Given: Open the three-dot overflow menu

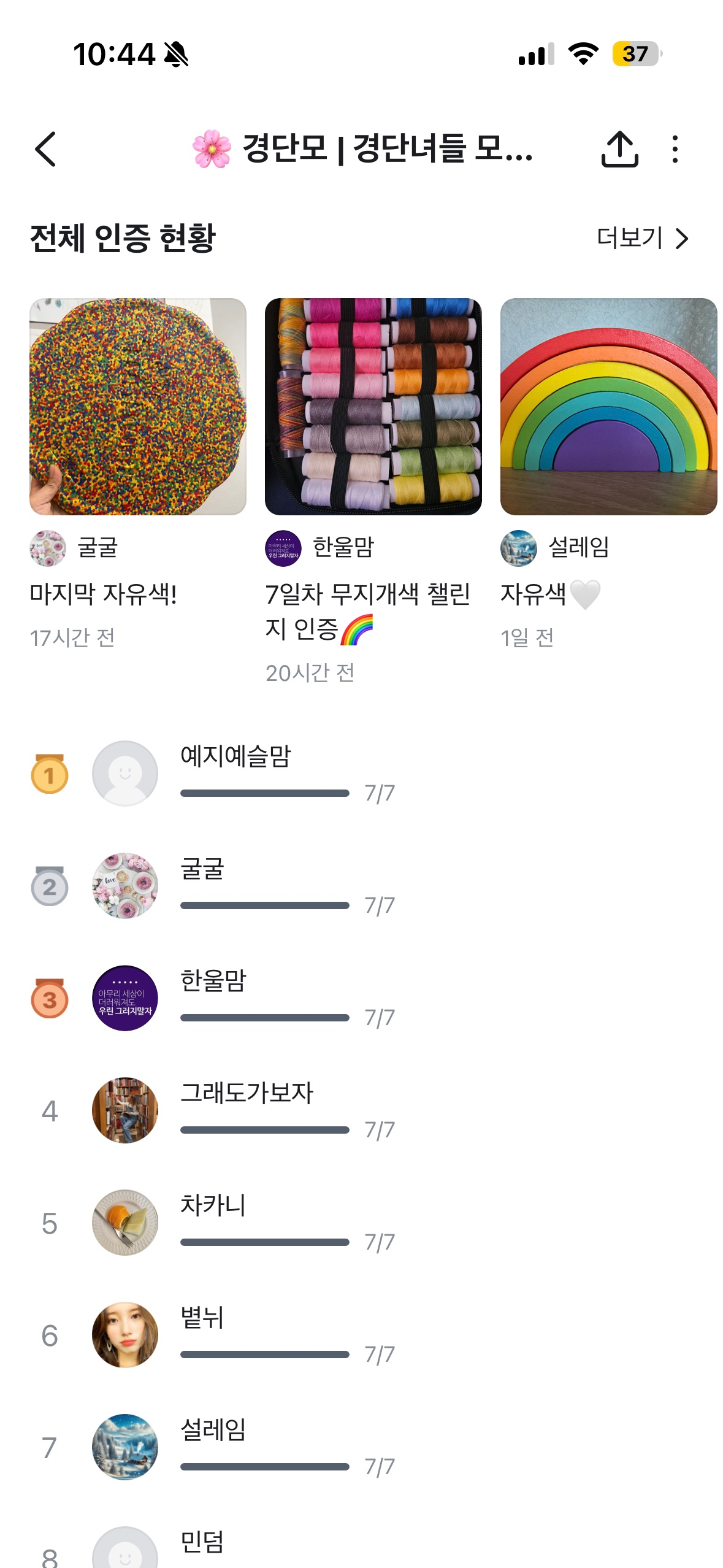Looking at the screenshot, I should (x=675, y=149).
